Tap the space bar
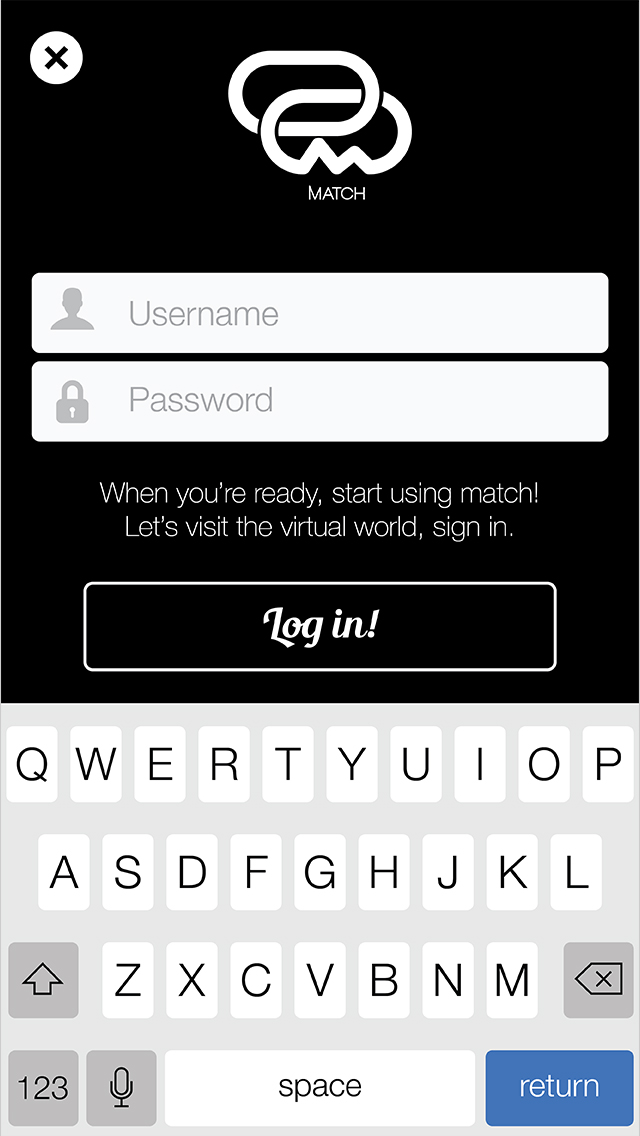Viewport: 640px width, 1136px height. [x=320, y=1086]
